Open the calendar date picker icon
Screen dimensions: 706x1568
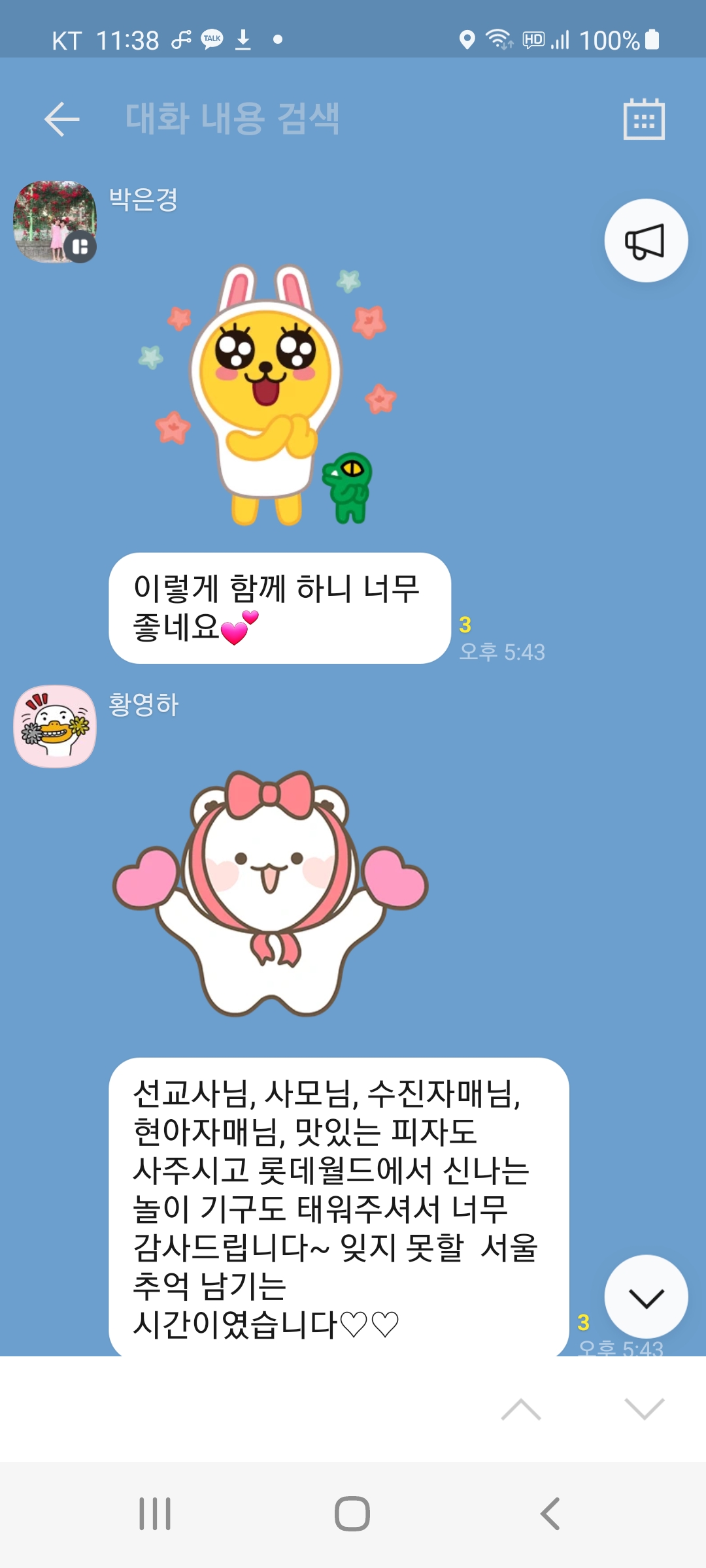tap(644, 119)
